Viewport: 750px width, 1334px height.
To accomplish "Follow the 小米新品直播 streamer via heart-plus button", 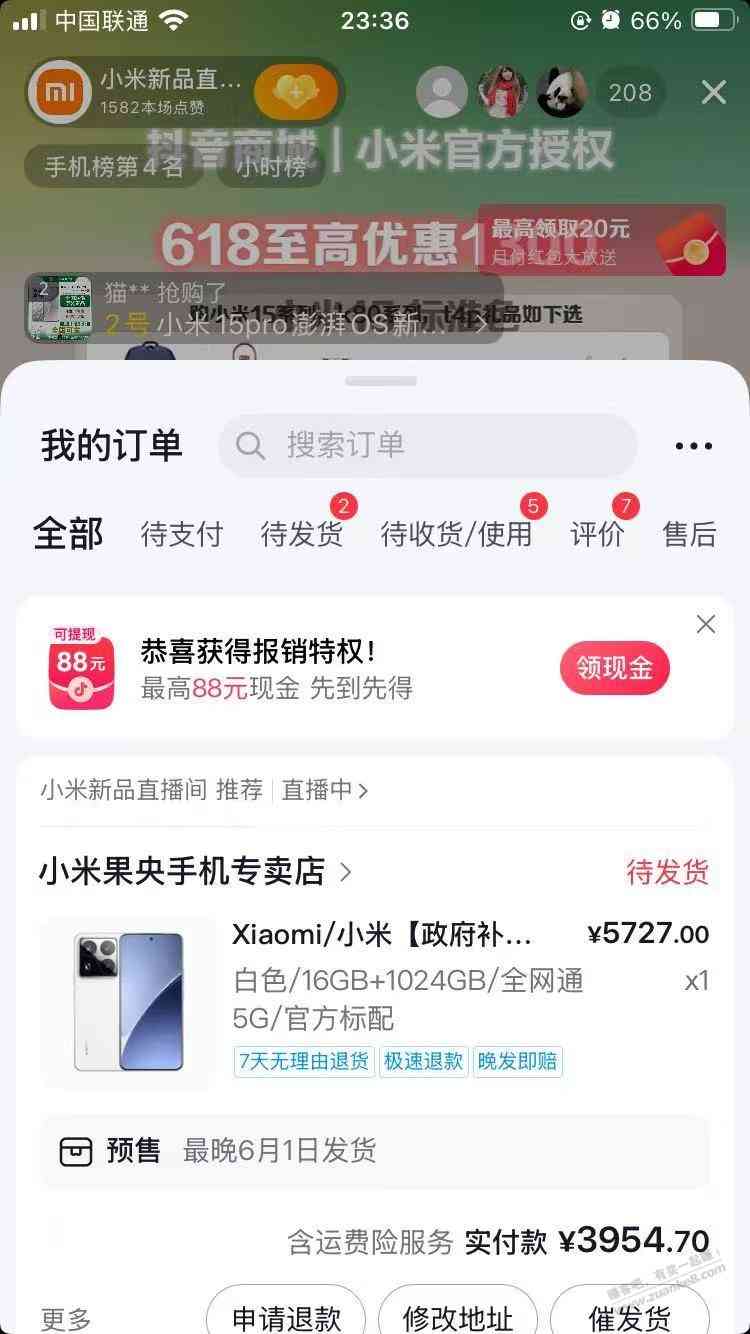I will (295, 93).
